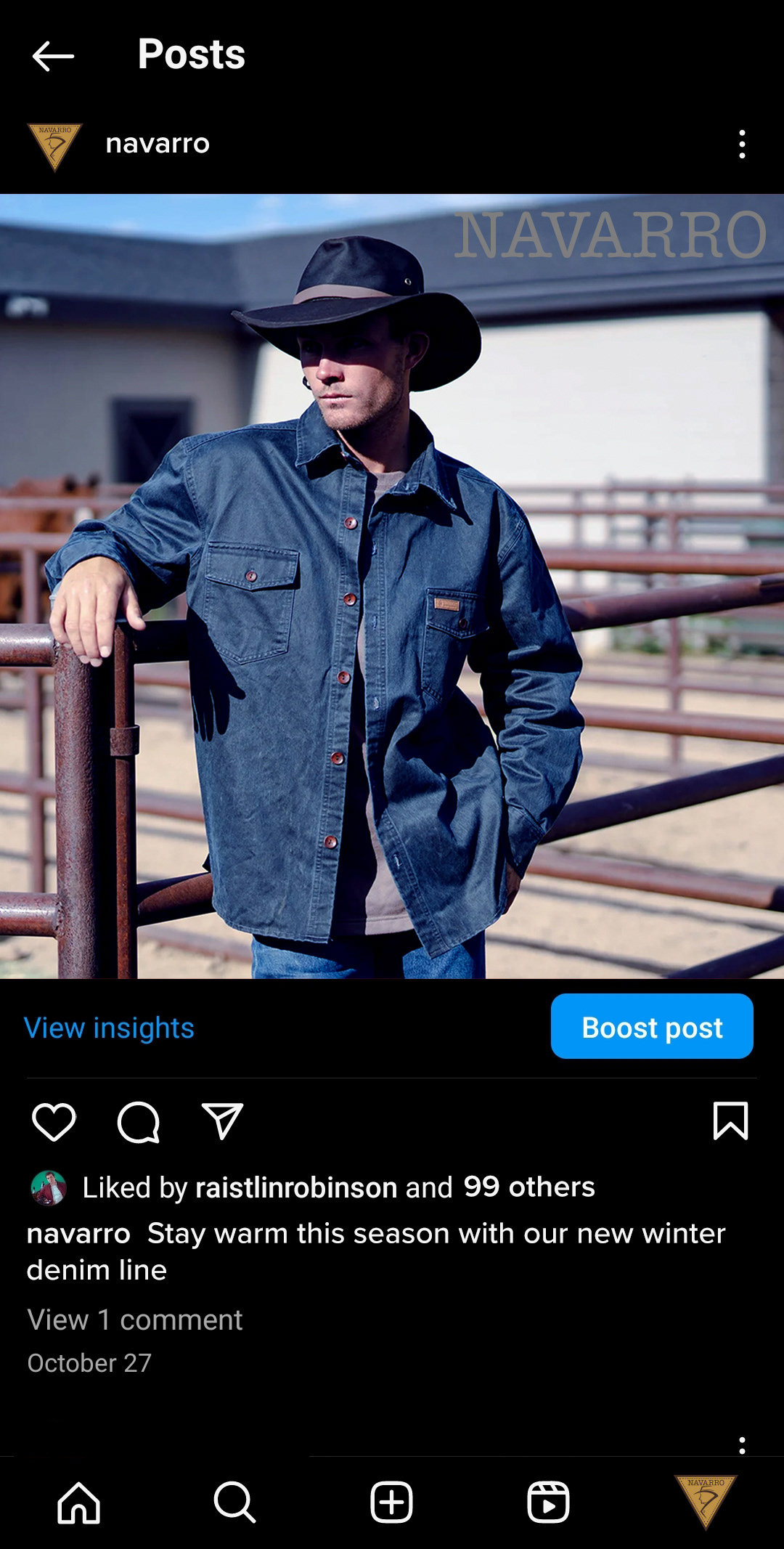Open comments via the speech bubble icon
This screenshot has height=1549, width=784.
138,1121
